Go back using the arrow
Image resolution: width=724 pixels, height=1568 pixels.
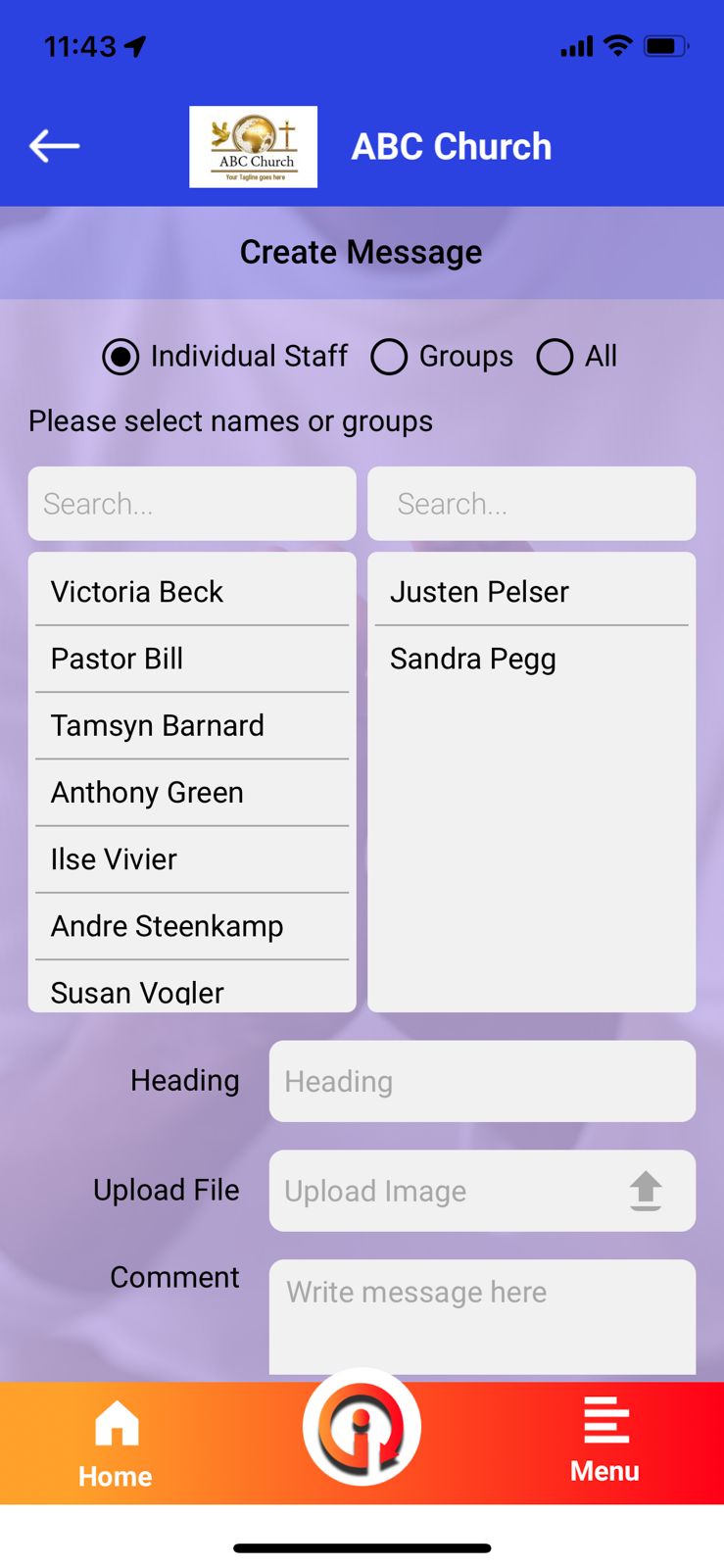point(55,146)
